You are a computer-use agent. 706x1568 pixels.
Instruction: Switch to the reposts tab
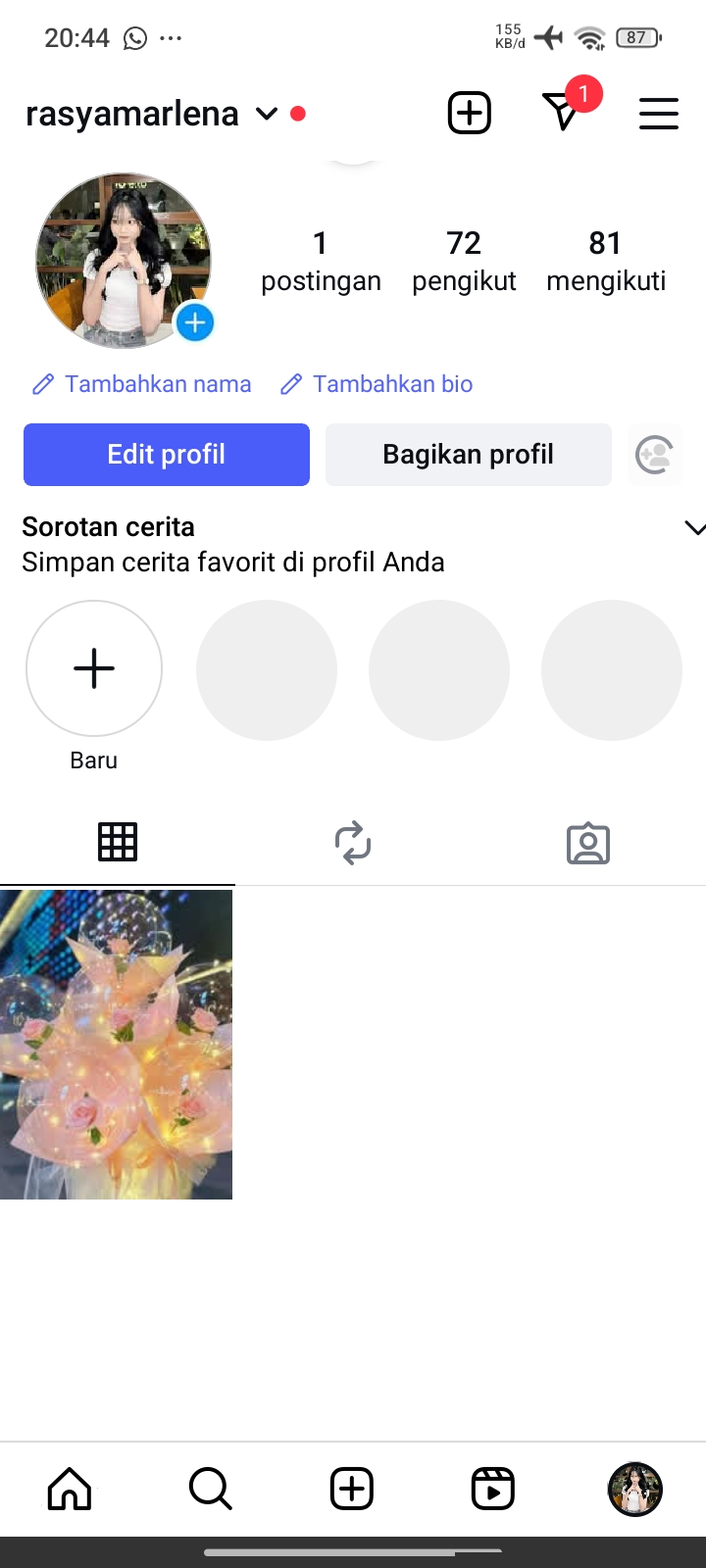point(353,843)
